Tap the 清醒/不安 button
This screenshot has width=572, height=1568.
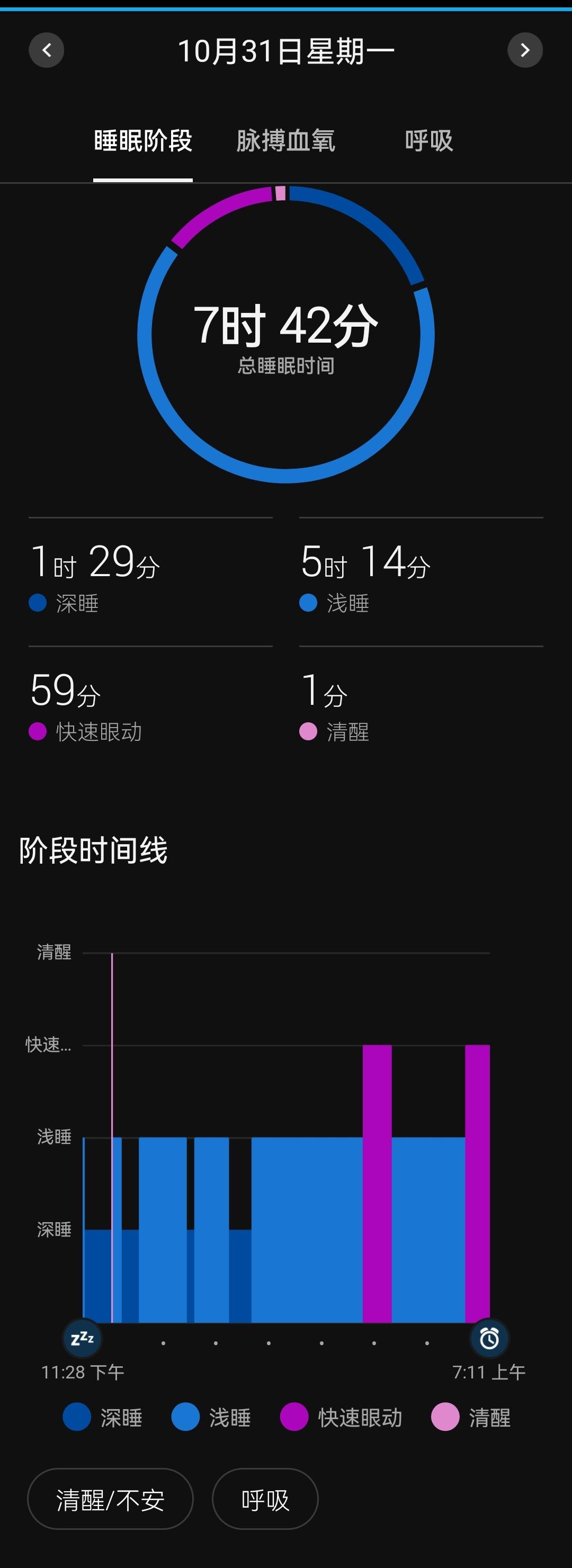(110, 1499)
